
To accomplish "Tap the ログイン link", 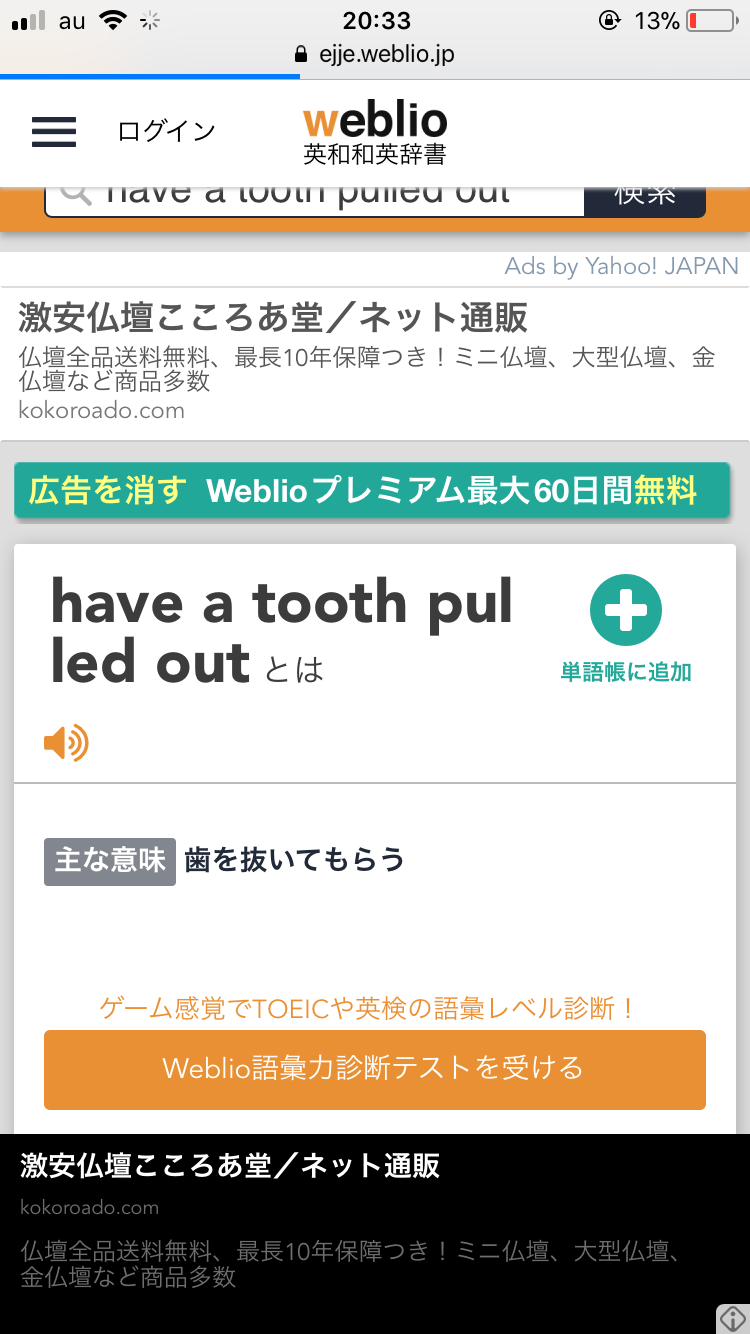I will pos(167,131).
